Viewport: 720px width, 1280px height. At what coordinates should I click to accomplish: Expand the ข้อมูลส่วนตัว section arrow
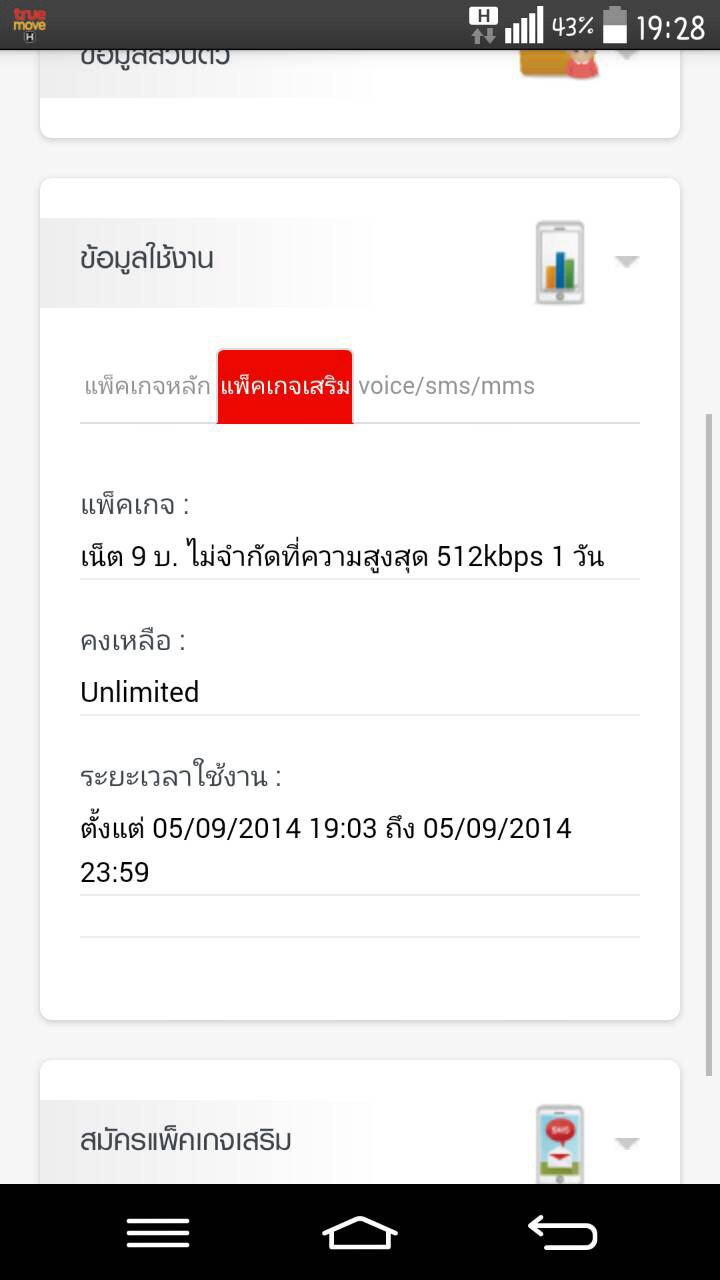click(x=627, y=54)
